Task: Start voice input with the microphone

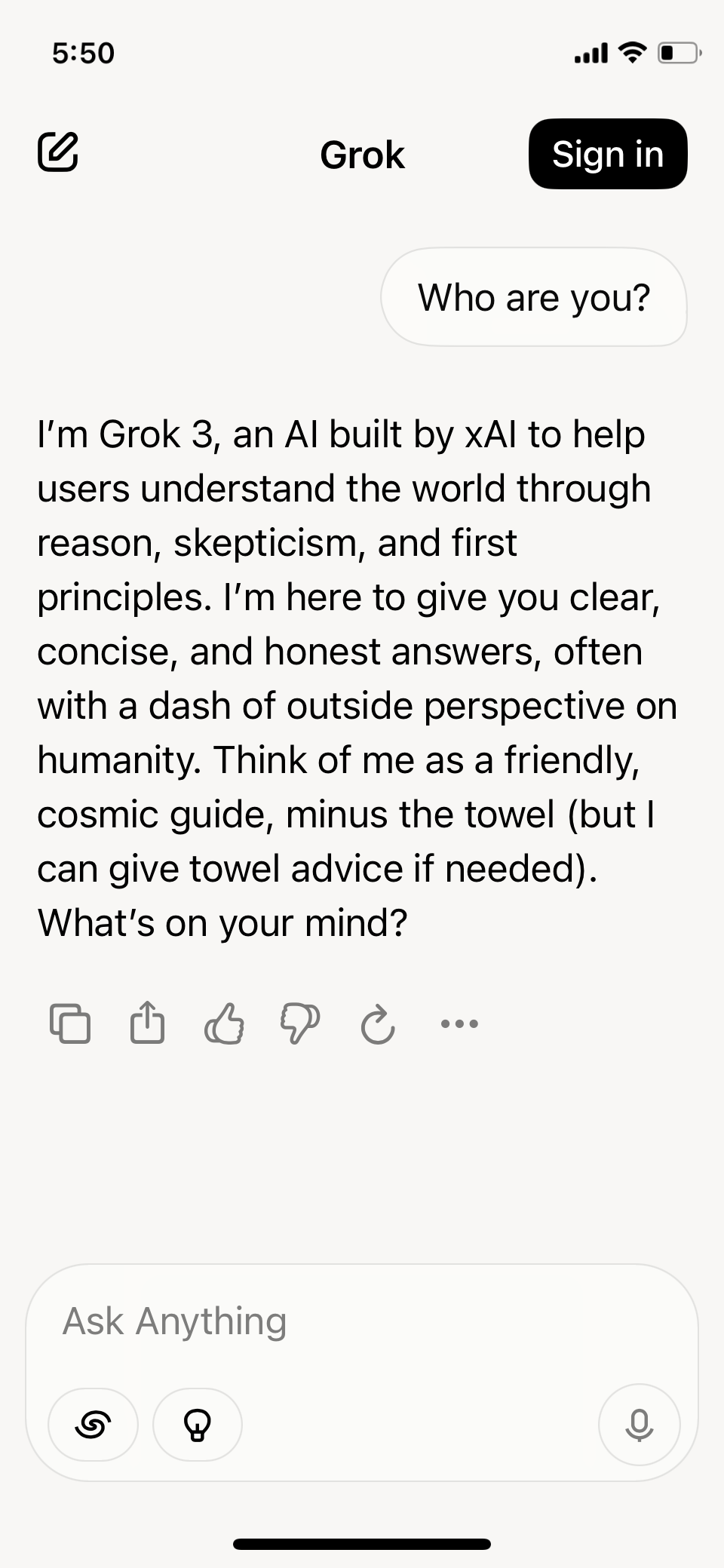Action: click(639, 1425)
